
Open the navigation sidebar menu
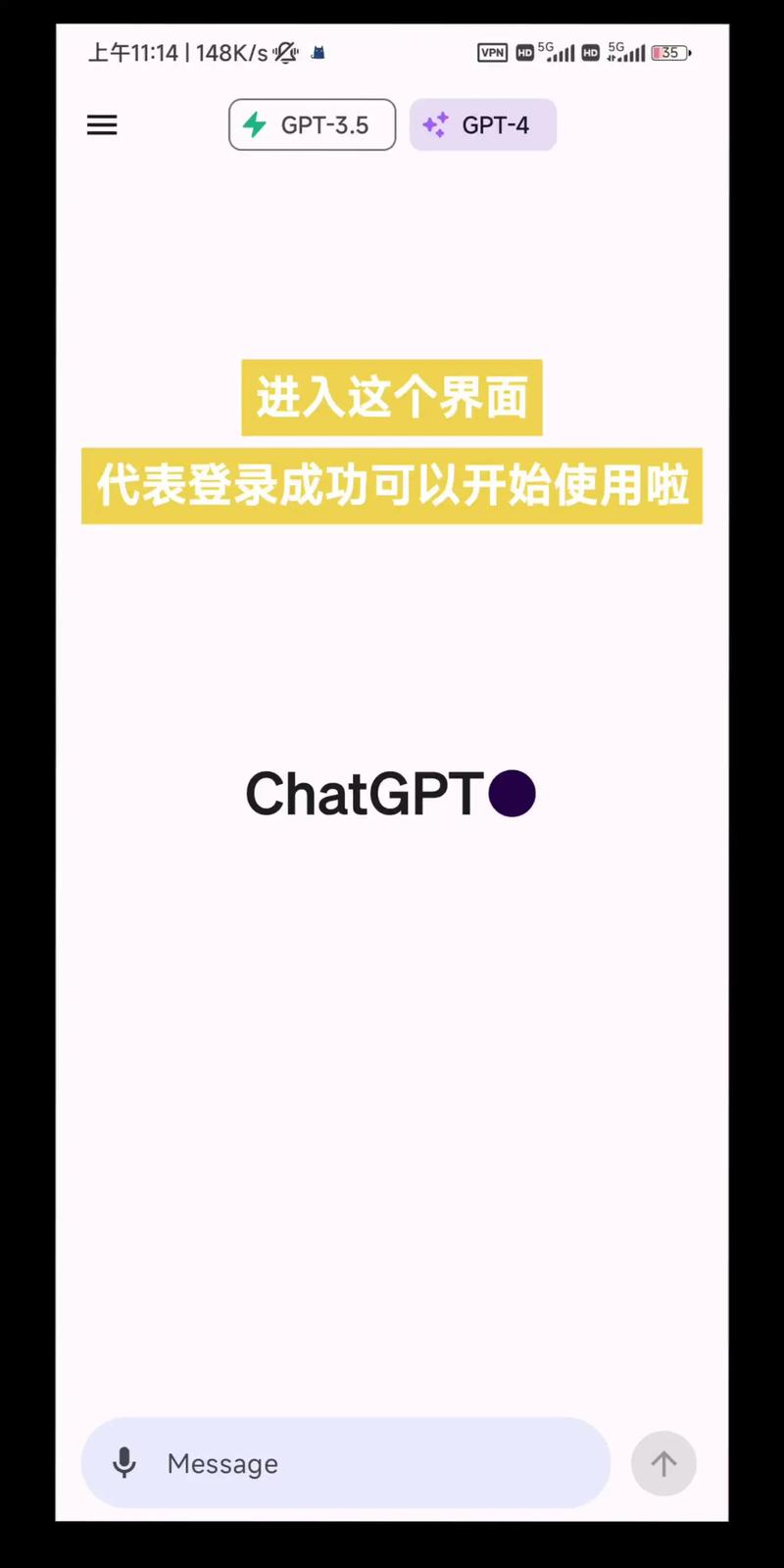(x=102, y=124)
